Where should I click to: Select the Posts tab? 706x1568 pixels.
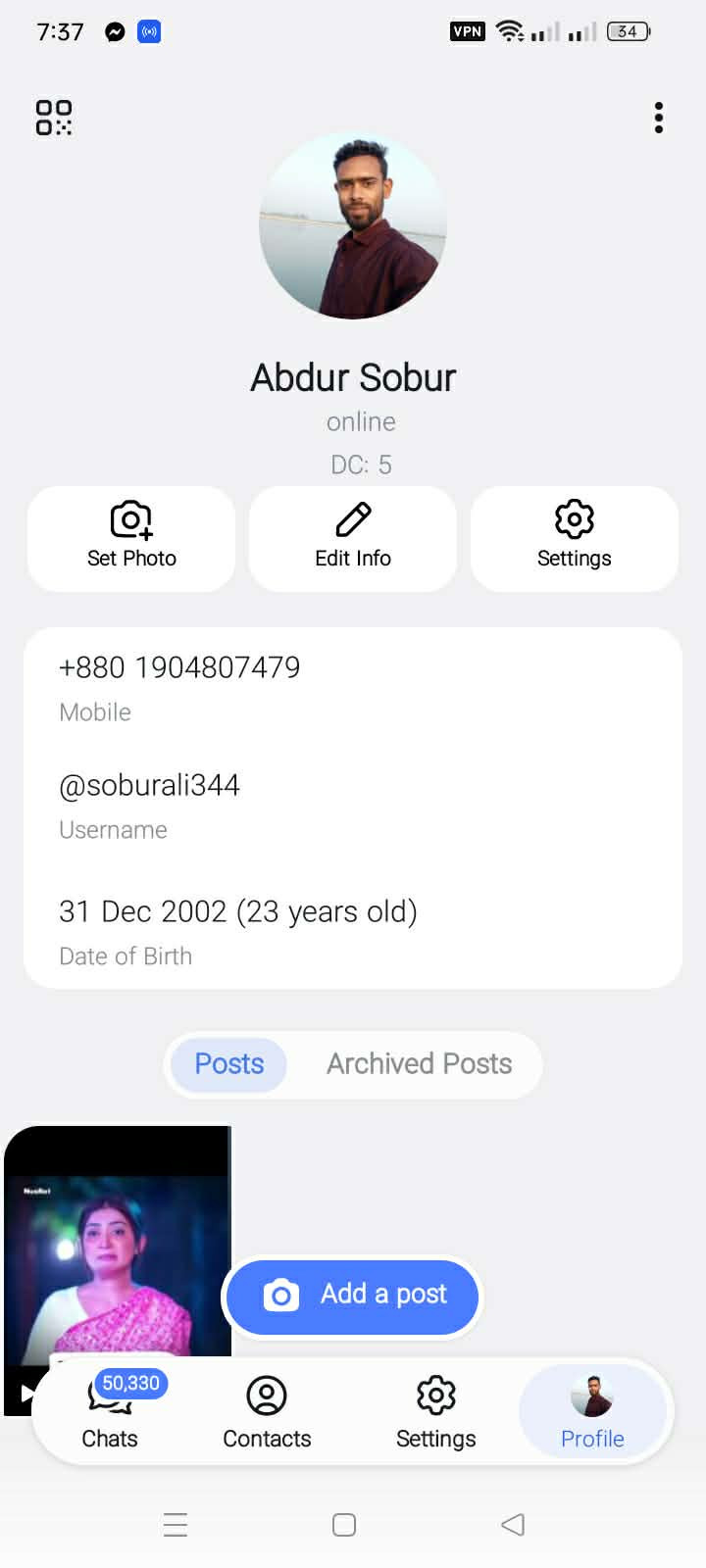[x=229, y=1064]
